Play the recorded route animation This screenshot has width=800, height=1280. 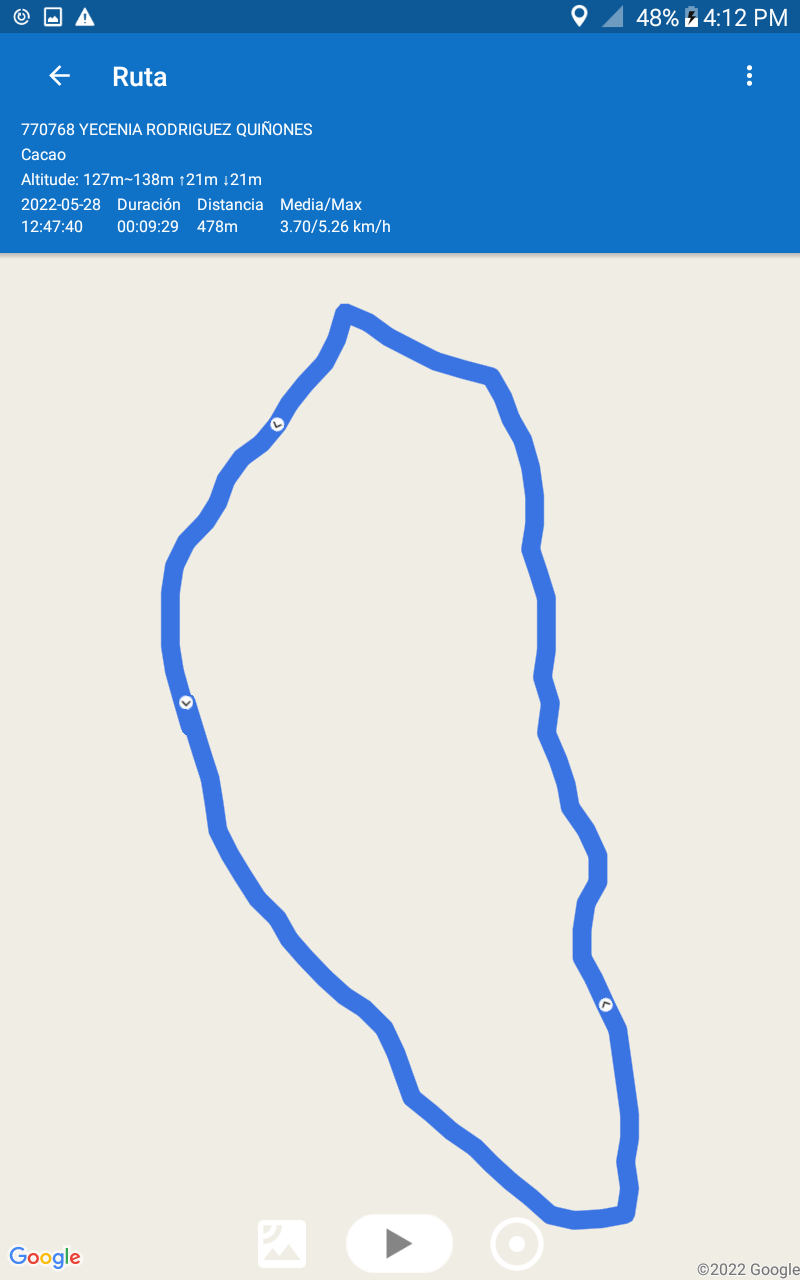tap(399, 1243)
